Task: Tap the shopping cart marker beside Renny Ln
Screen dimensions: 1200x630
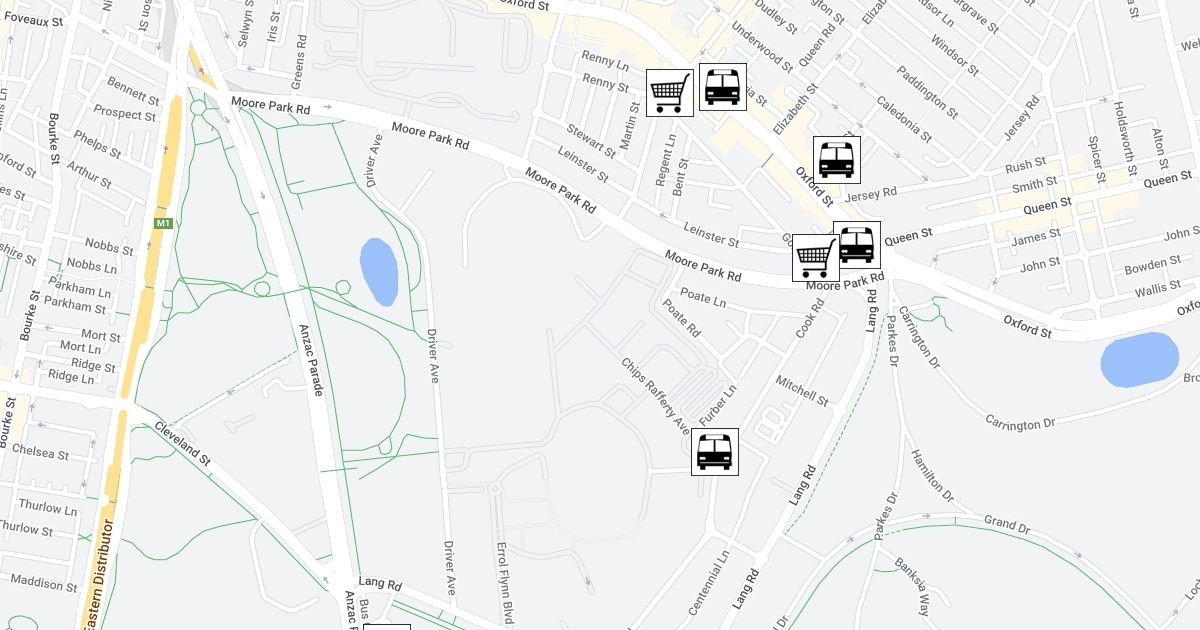Action: coord(670,93)
